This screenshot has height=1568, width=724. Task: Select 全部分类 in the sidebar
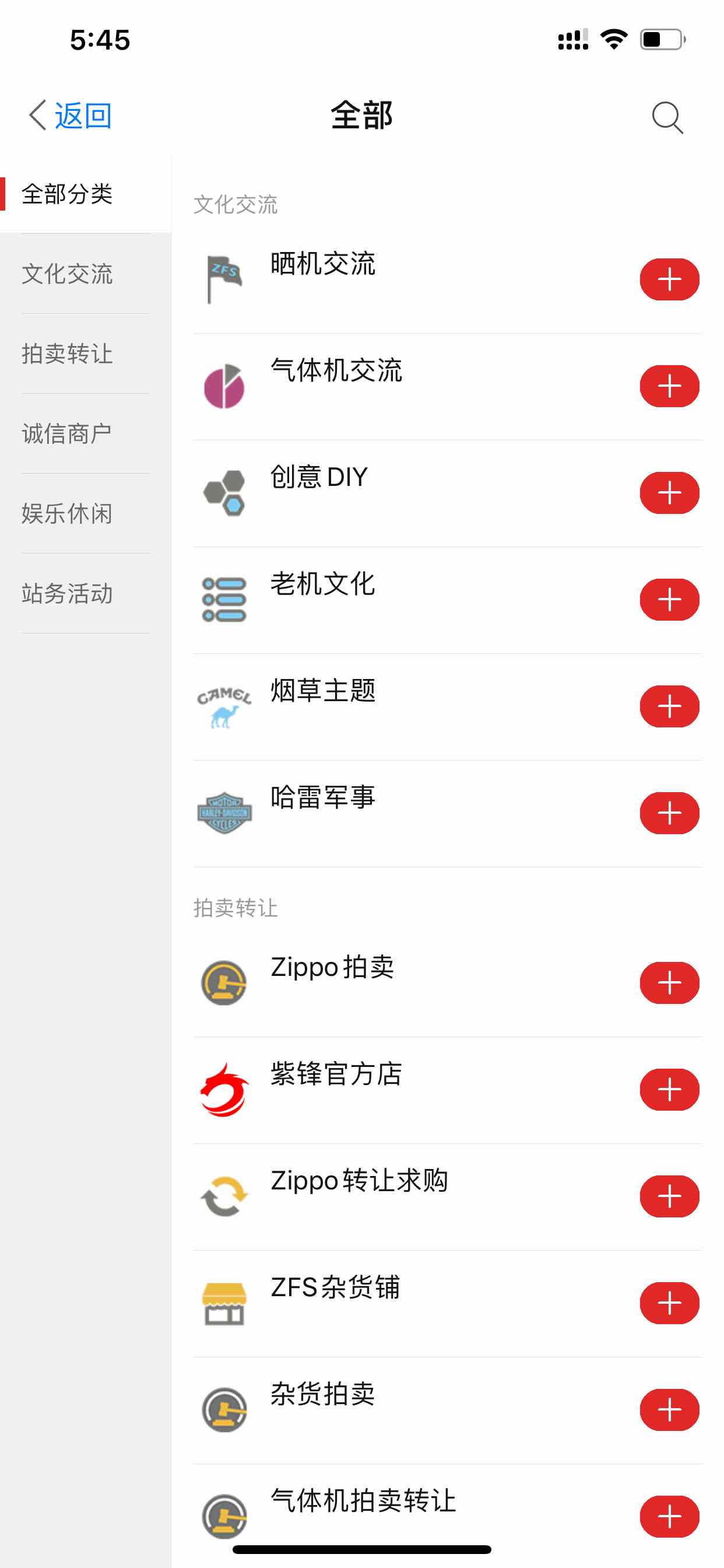pyautogui.click(x=67, y=194)
